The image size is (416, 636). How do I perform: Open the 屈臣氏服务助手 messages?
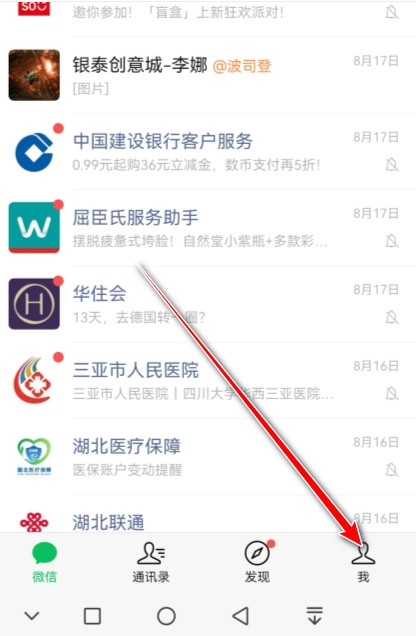(208, 228)
